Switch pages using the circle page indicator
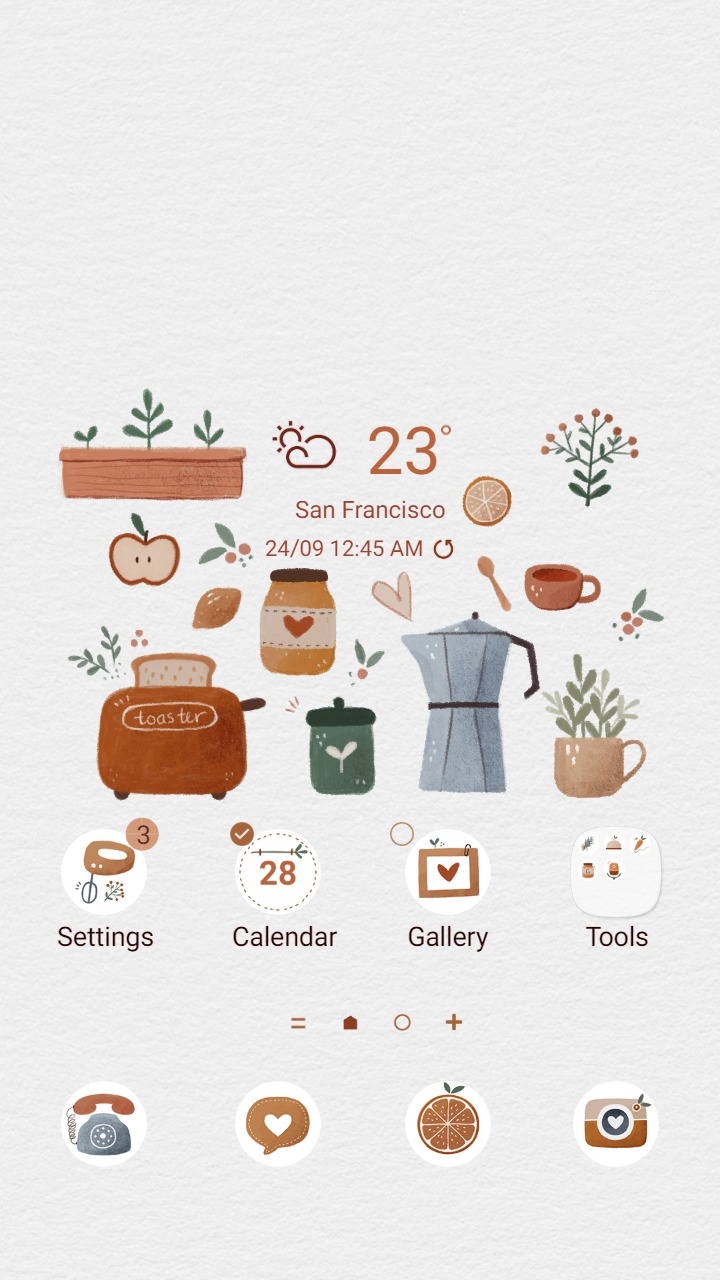This screenshot has width=720, height=1280. (x=402, y=1023)
